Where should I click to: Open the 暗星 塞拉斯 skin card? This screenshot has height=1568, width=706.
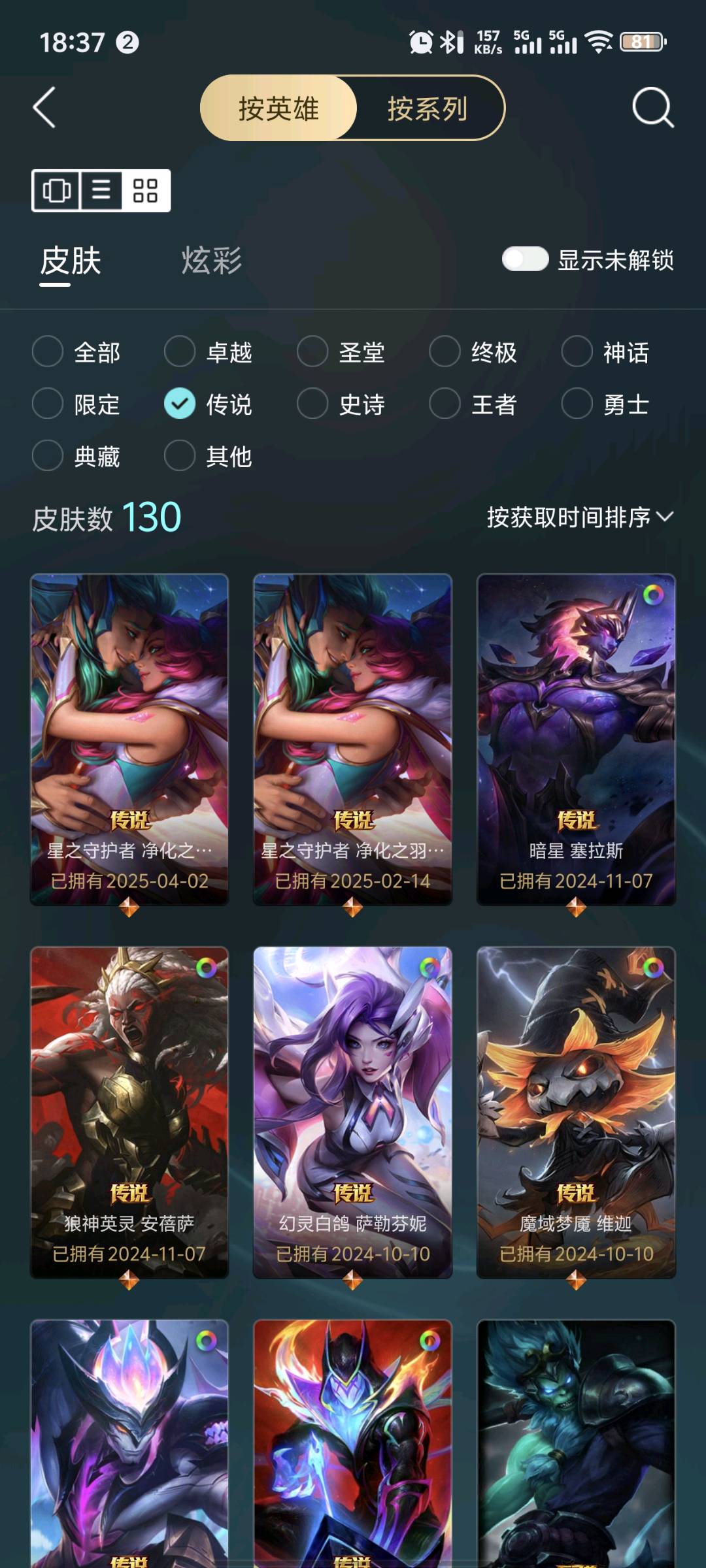(576, 740)
